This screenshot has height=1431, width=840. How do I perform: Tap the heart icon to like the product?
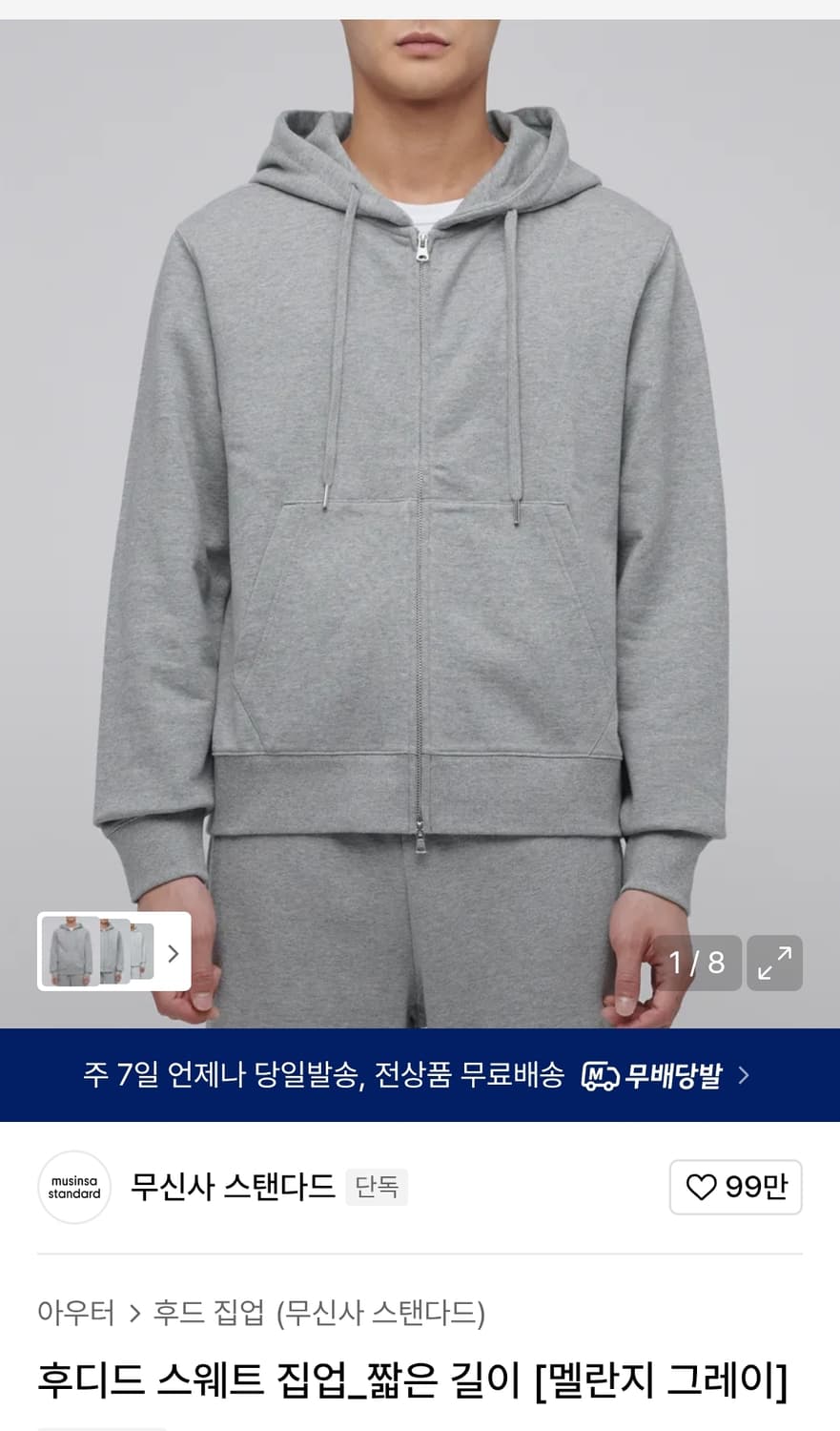[x=704, y=1188]
